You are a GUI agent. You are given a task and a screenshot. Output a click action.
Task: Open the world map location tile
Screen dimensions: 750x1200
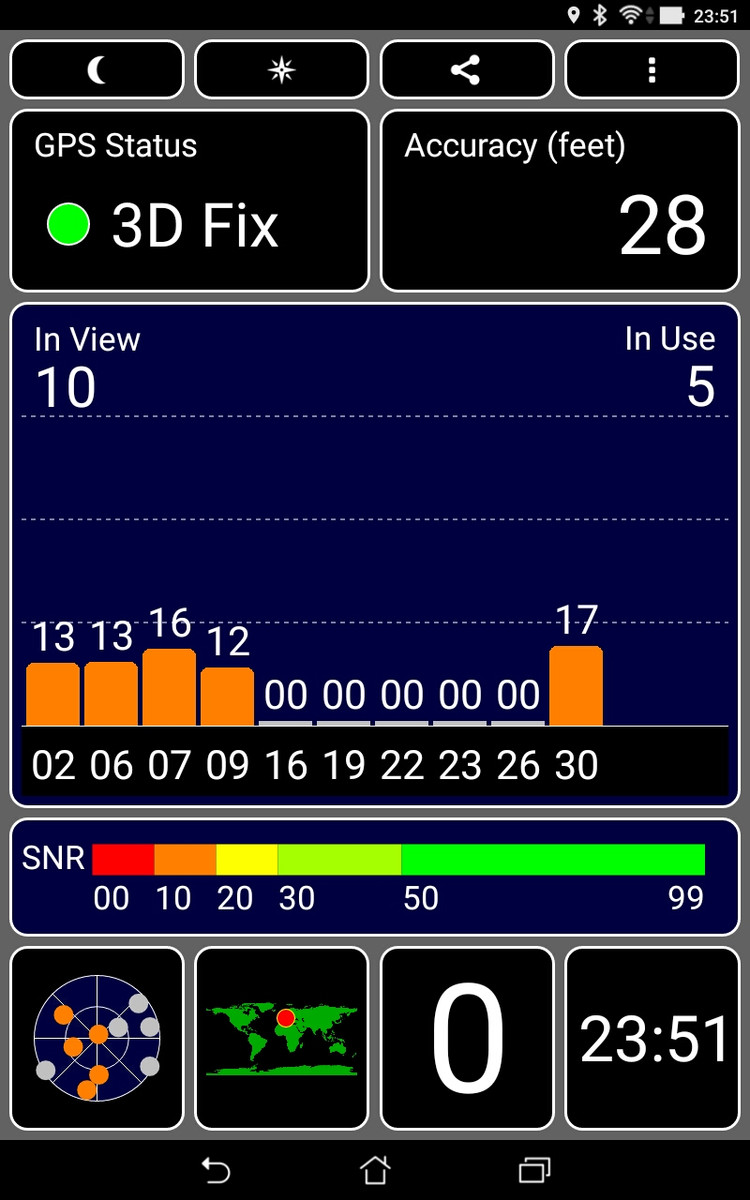point(282,1038)
